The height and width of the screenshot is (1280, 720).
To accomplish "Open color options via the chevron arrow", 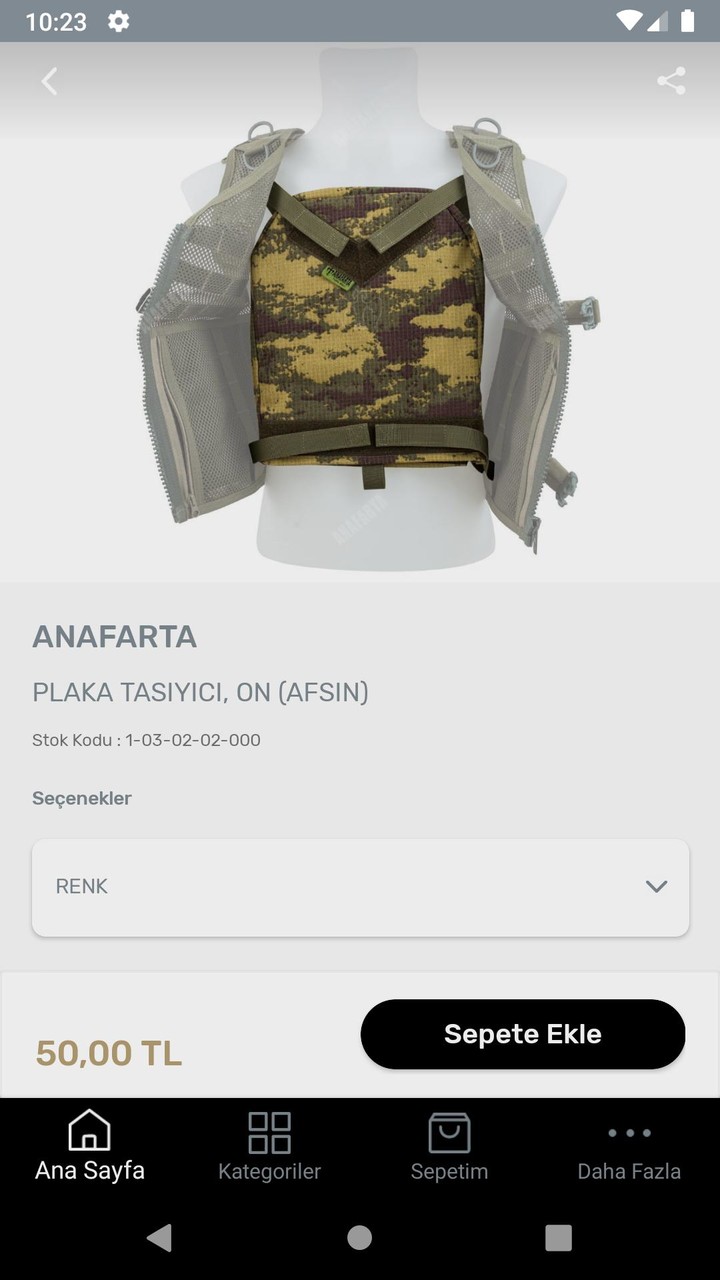I will 657,886.
